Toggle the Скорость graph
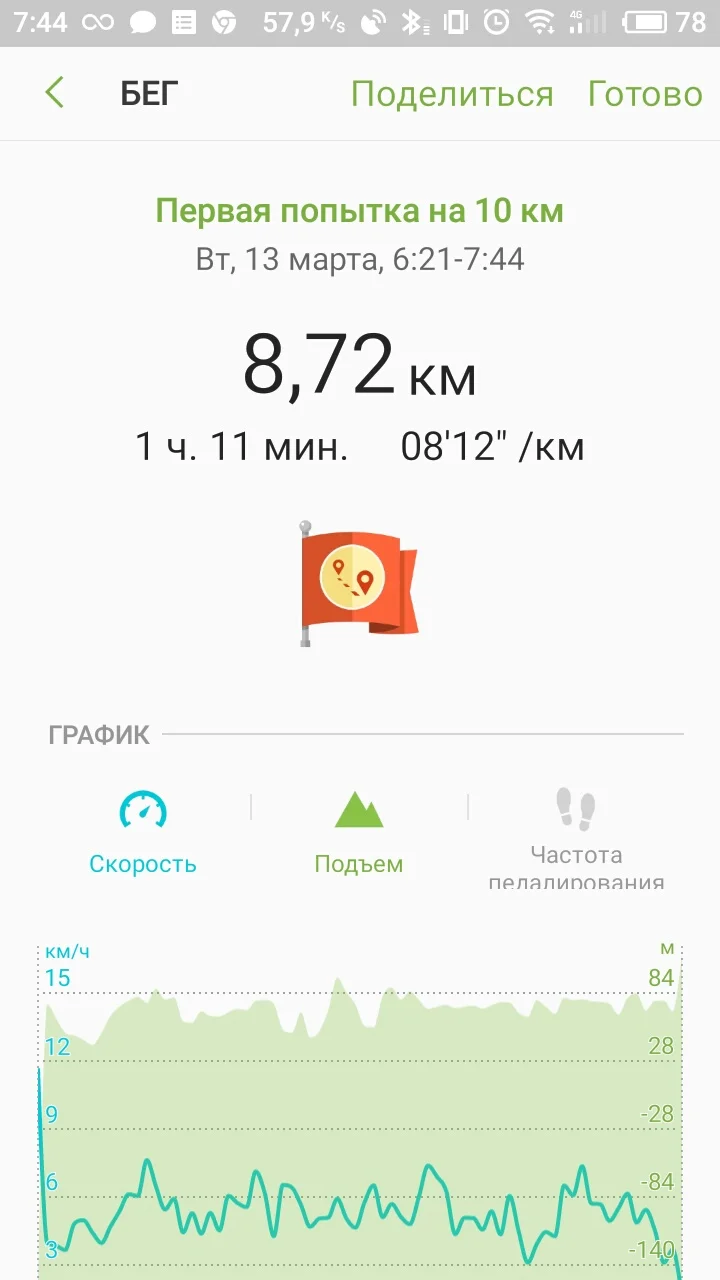 pyautogui.click(x=143, y=832)
